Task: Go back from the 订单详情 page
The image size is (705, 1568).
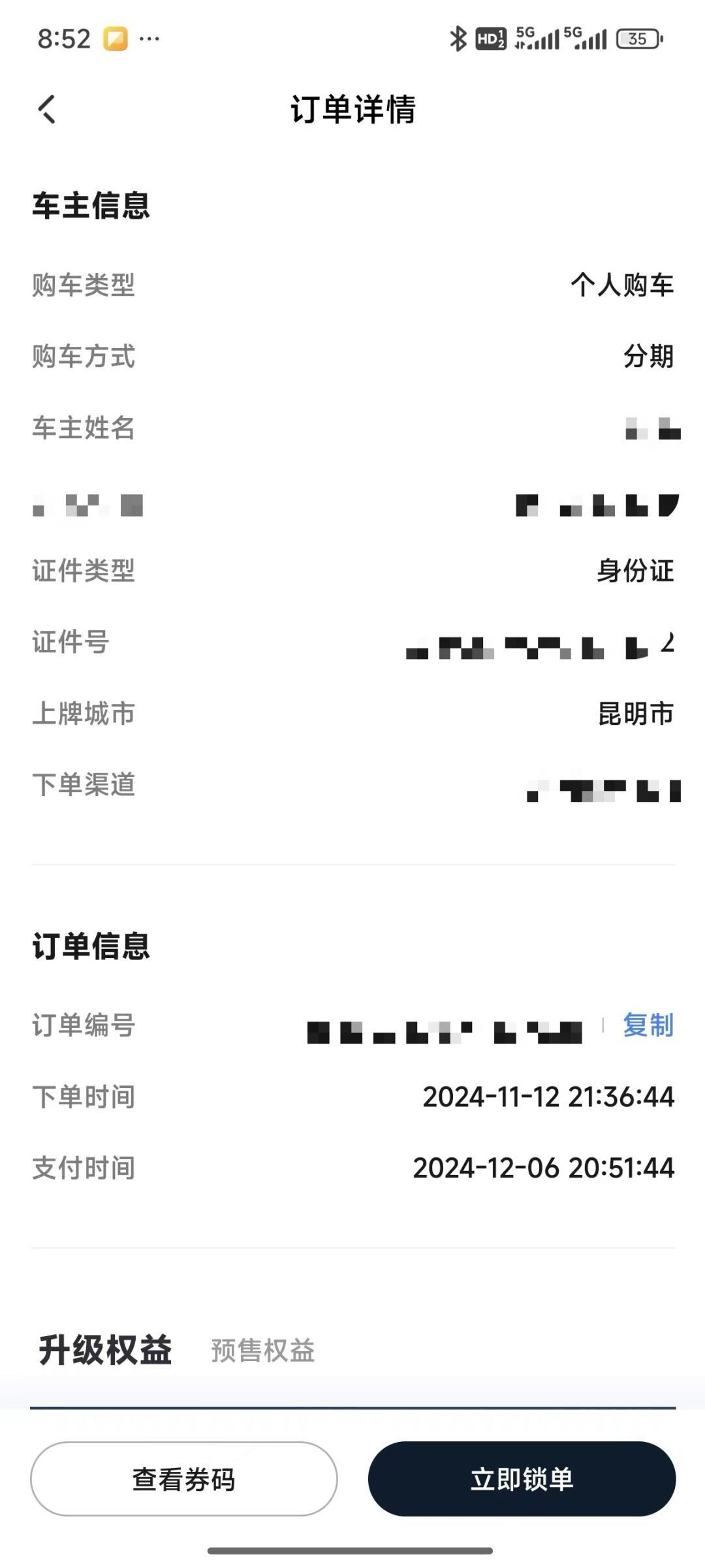Action: coord(47,109)
